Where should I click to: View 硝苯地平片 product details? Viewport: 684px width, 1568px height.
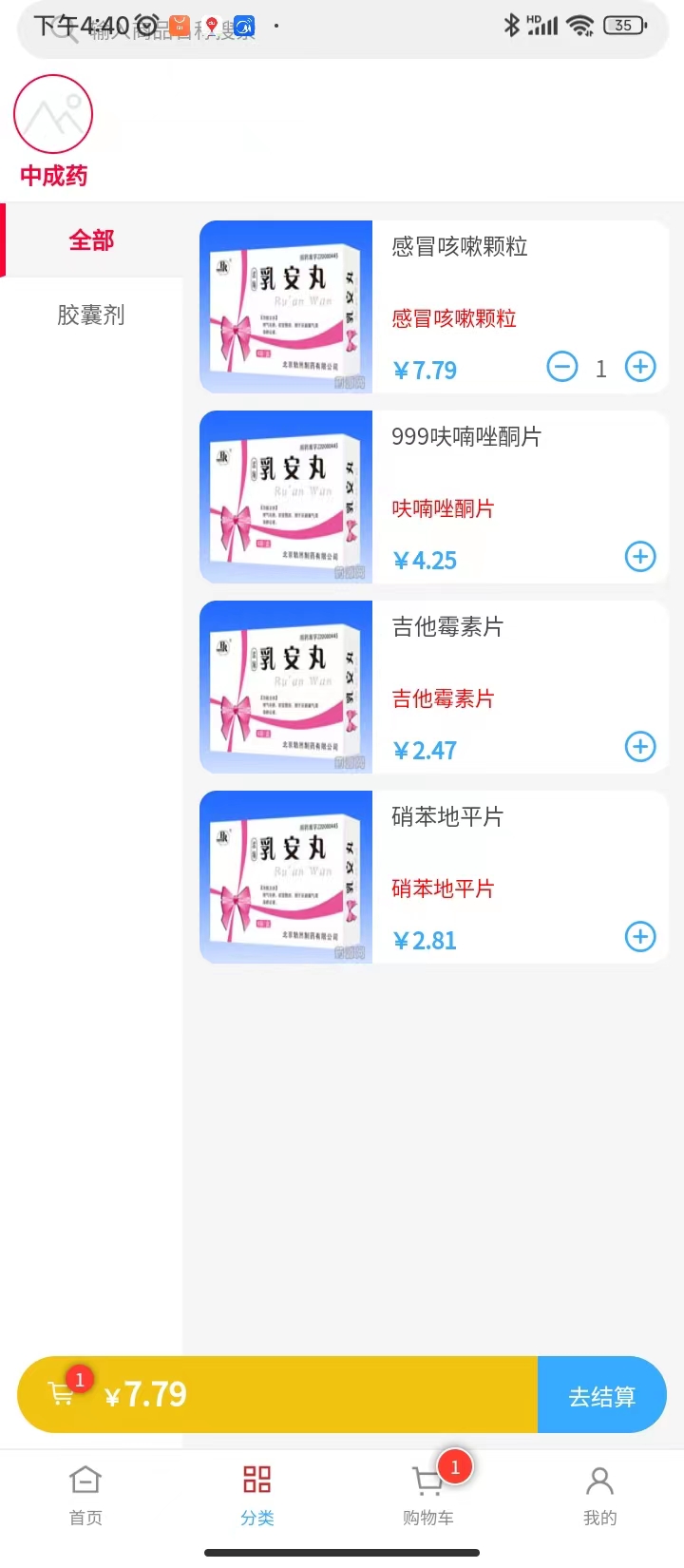447,817
